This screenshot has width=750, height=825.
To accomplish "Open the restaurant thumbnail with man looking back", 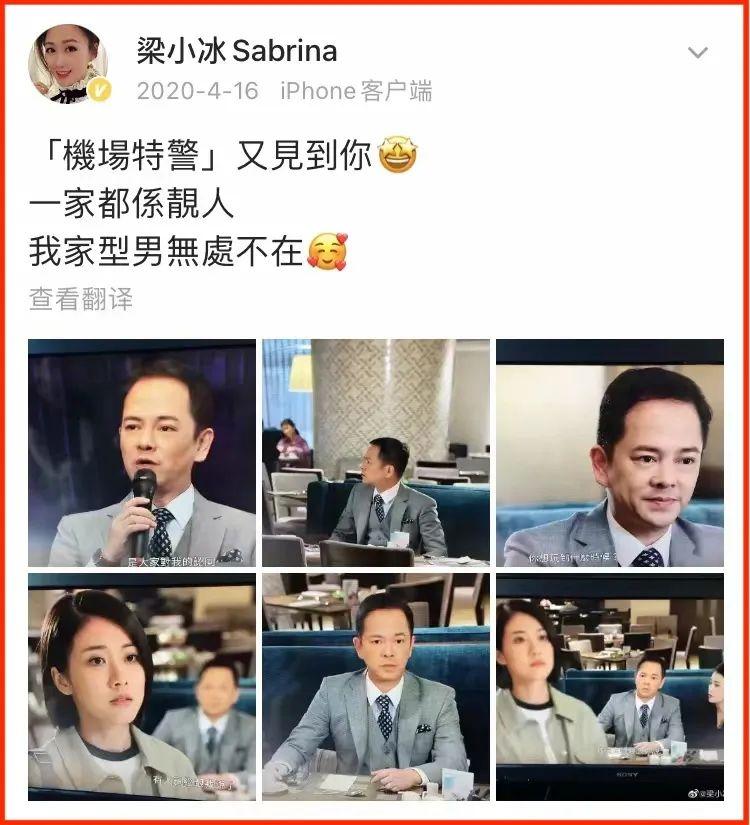I will tap(373, 452).
